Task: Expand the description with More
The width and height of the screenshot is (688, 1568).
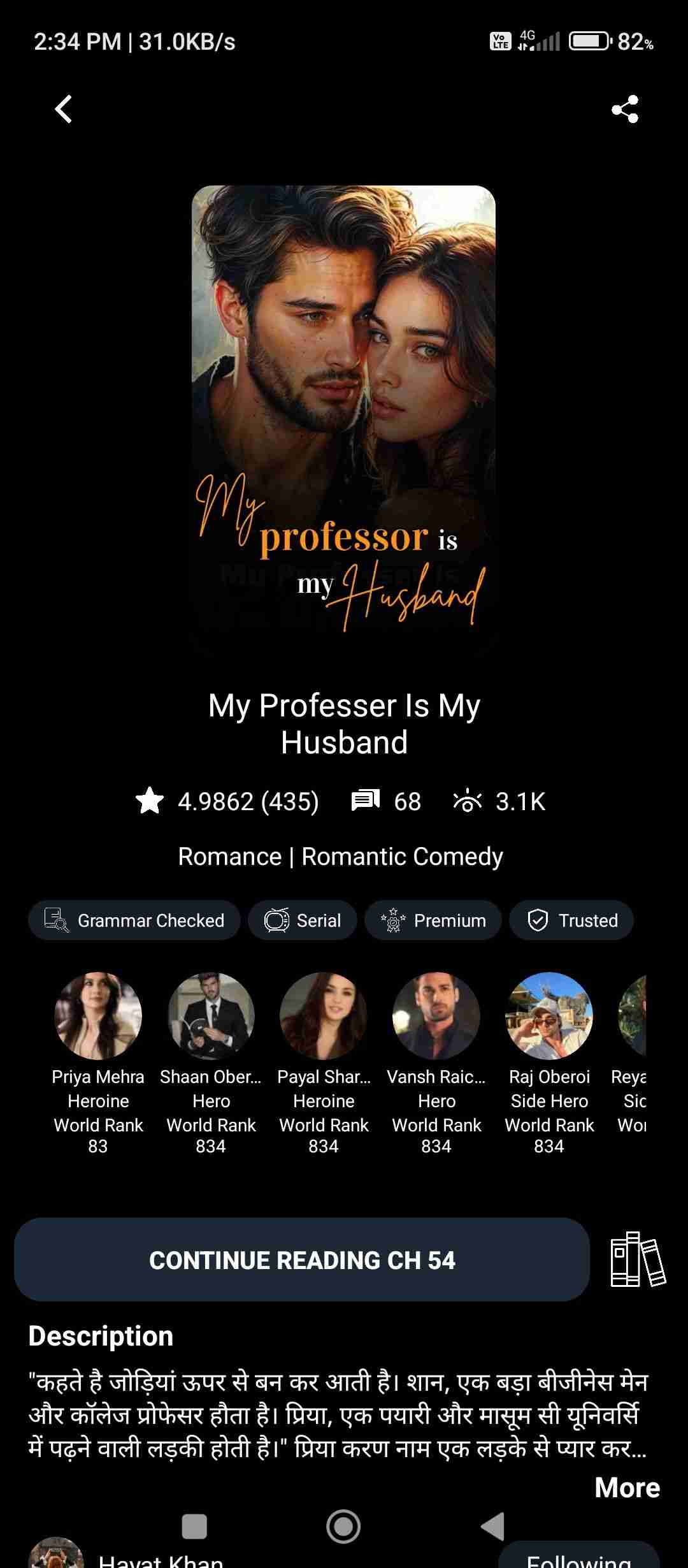Action: pos(627,1488)
